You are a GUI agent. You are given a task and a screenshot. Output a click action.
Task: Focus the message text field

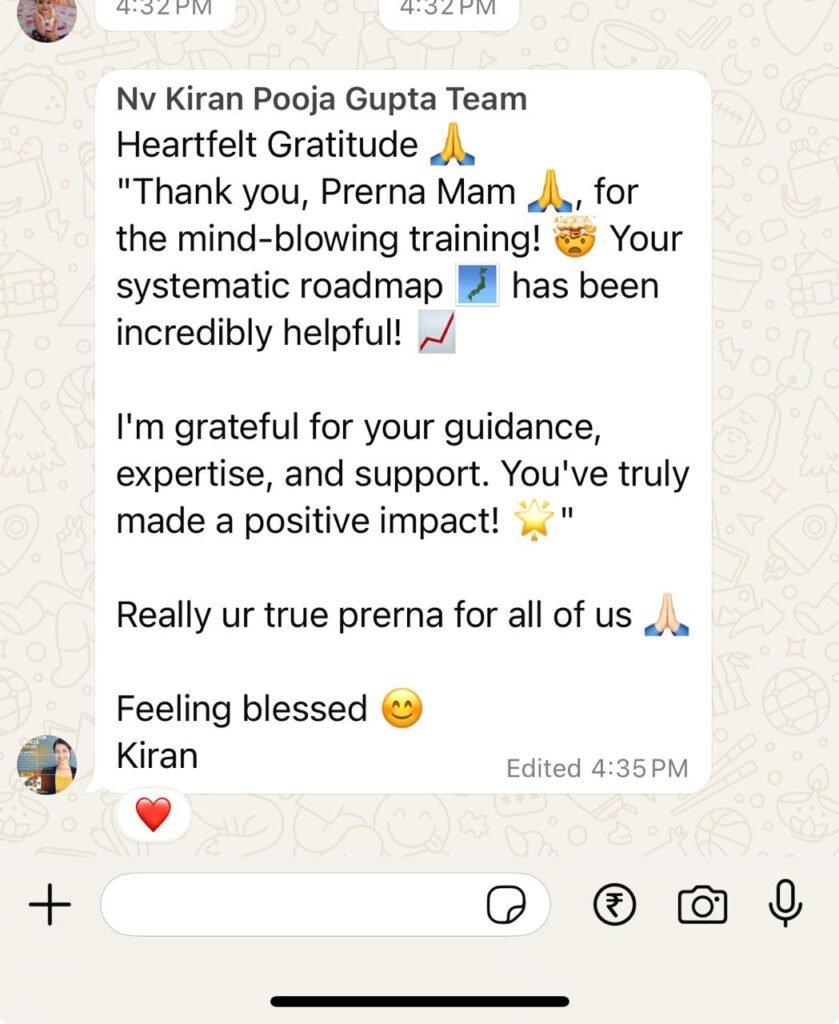(x=290, y=905)
